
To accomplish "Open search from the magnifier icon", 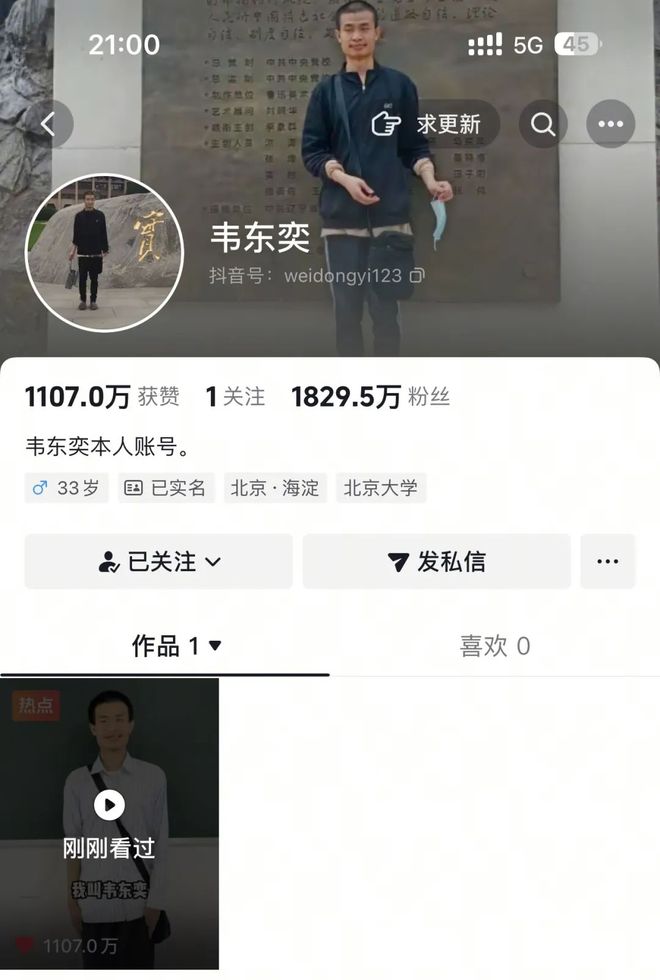I will (543, 124).
